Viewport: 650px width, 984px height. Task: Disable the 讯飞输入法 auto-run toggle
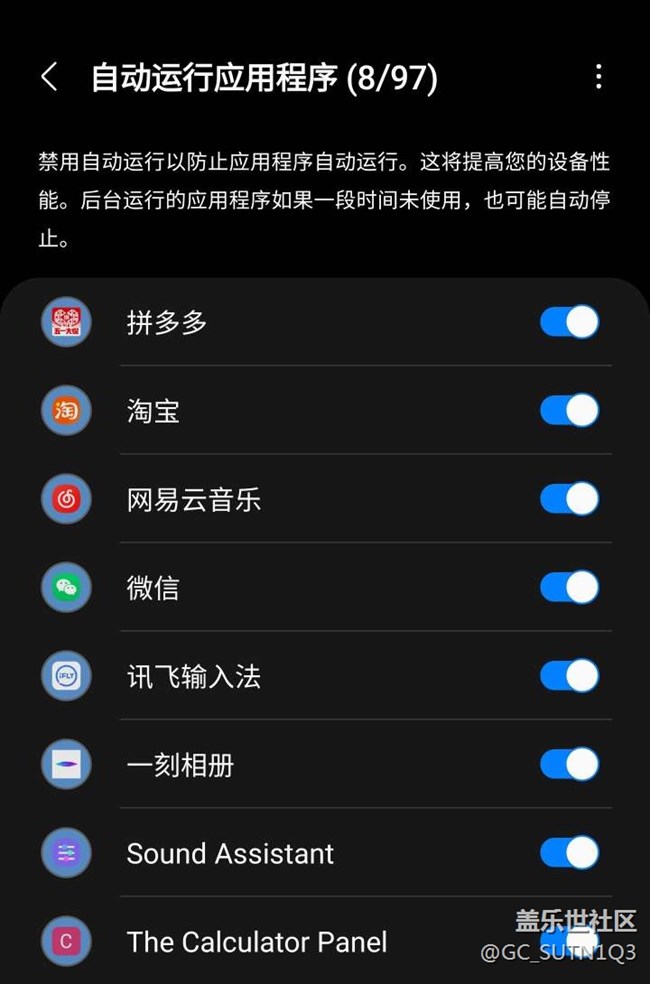click(x=569, y=675)
